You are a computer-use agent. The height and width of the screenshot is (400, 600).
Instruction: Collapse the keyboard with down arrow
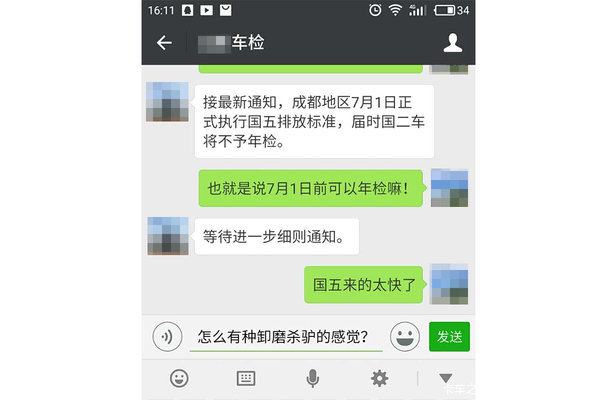(x=446, y=378)
